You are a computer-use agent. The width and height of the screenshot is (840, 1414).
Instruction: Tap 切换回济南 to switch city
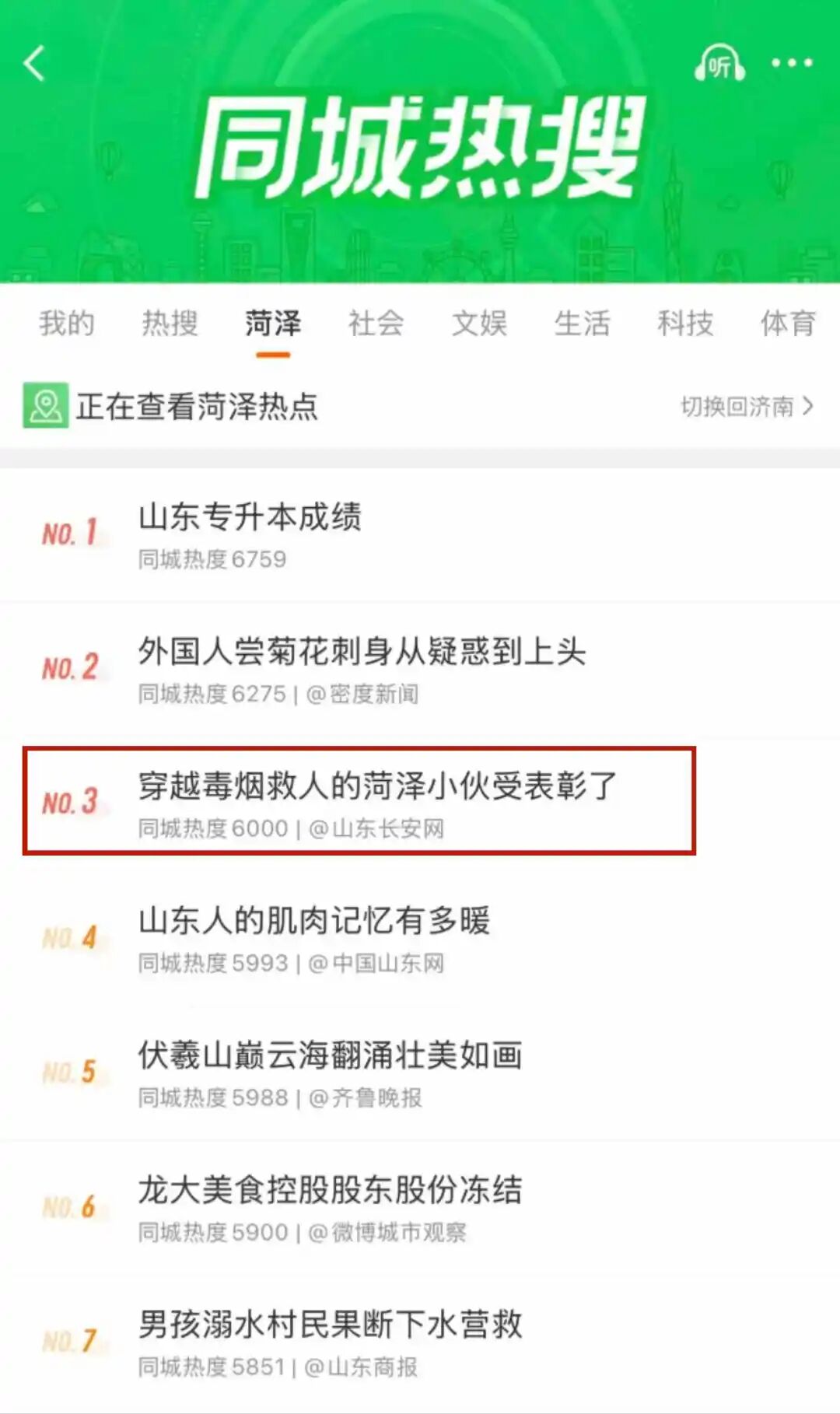pyautogui.click(x=746, y=406)
